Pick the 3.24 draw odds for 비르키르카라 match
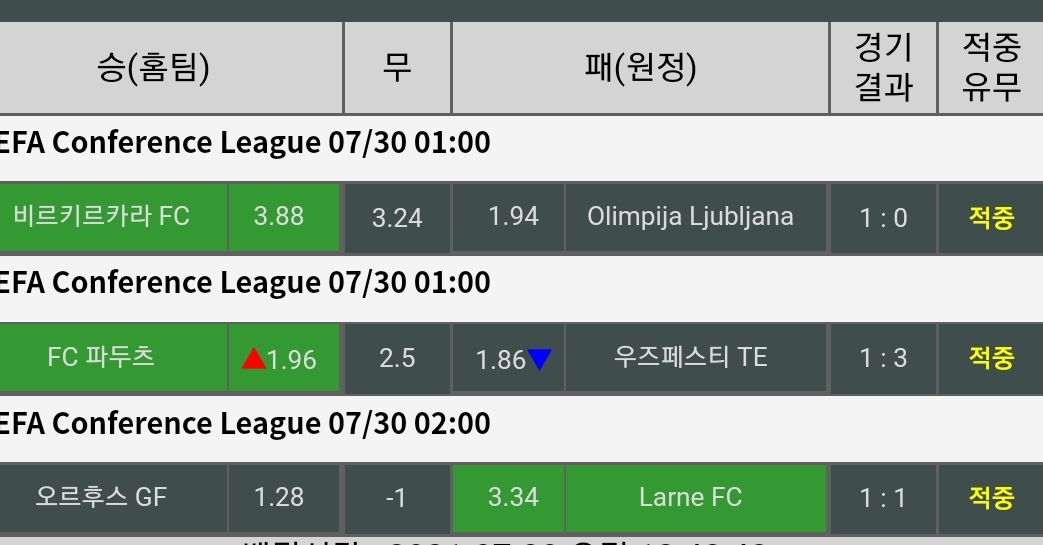The image size is (1043, 545). (397, 217)
